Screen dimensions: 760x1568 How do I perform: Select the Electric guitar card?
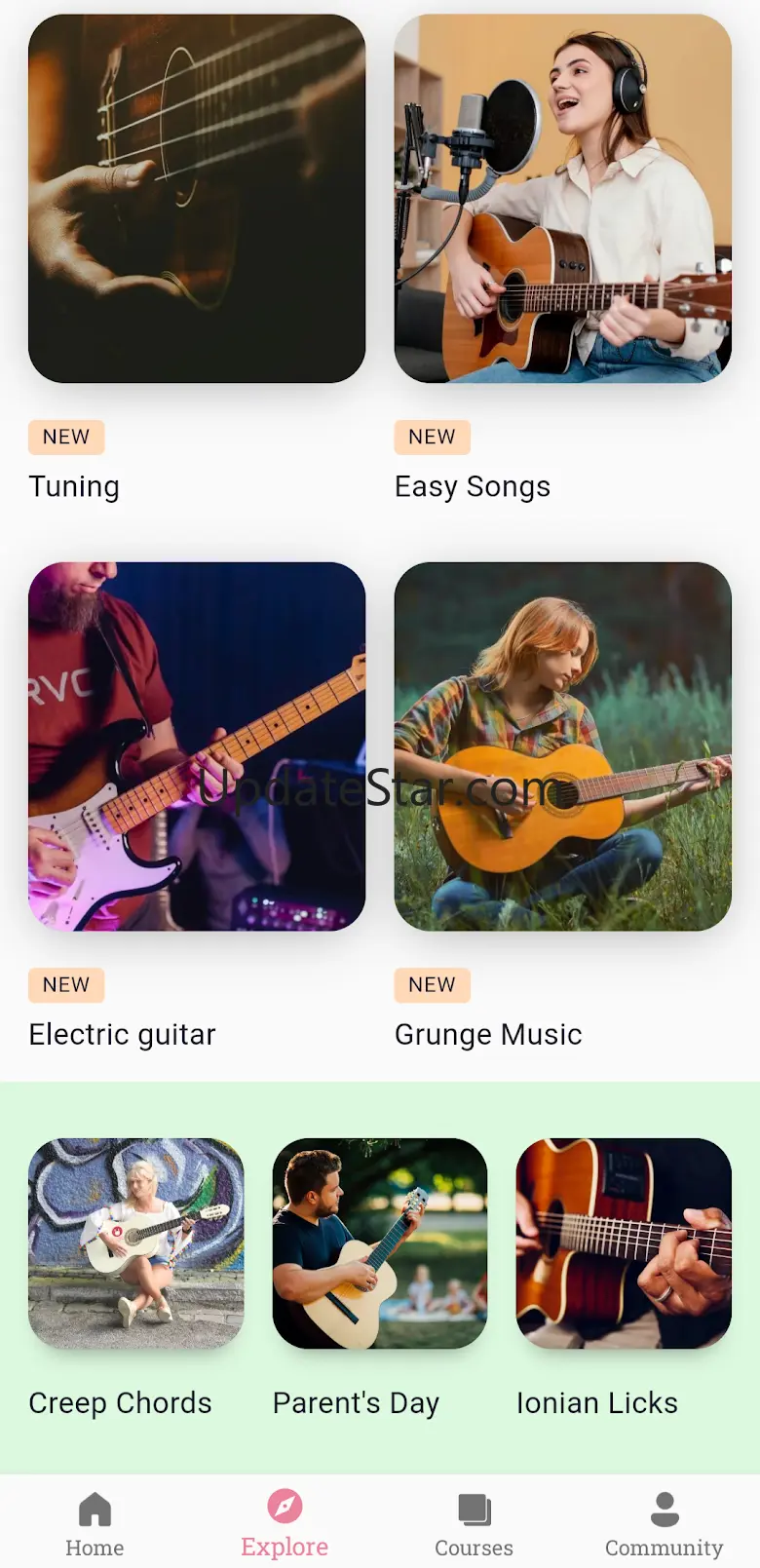point(197,746)
